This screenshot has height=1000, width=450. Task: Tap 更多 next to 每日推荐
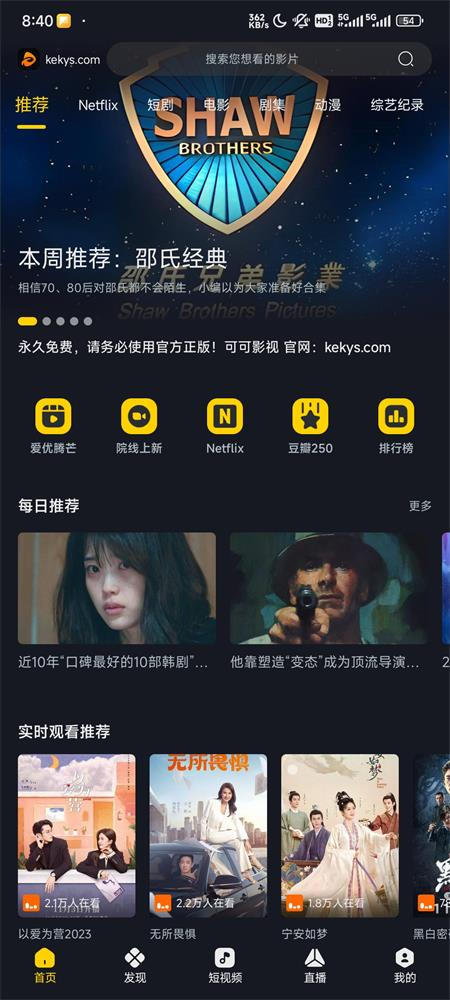pyautogui.click(x=420, y=506)
